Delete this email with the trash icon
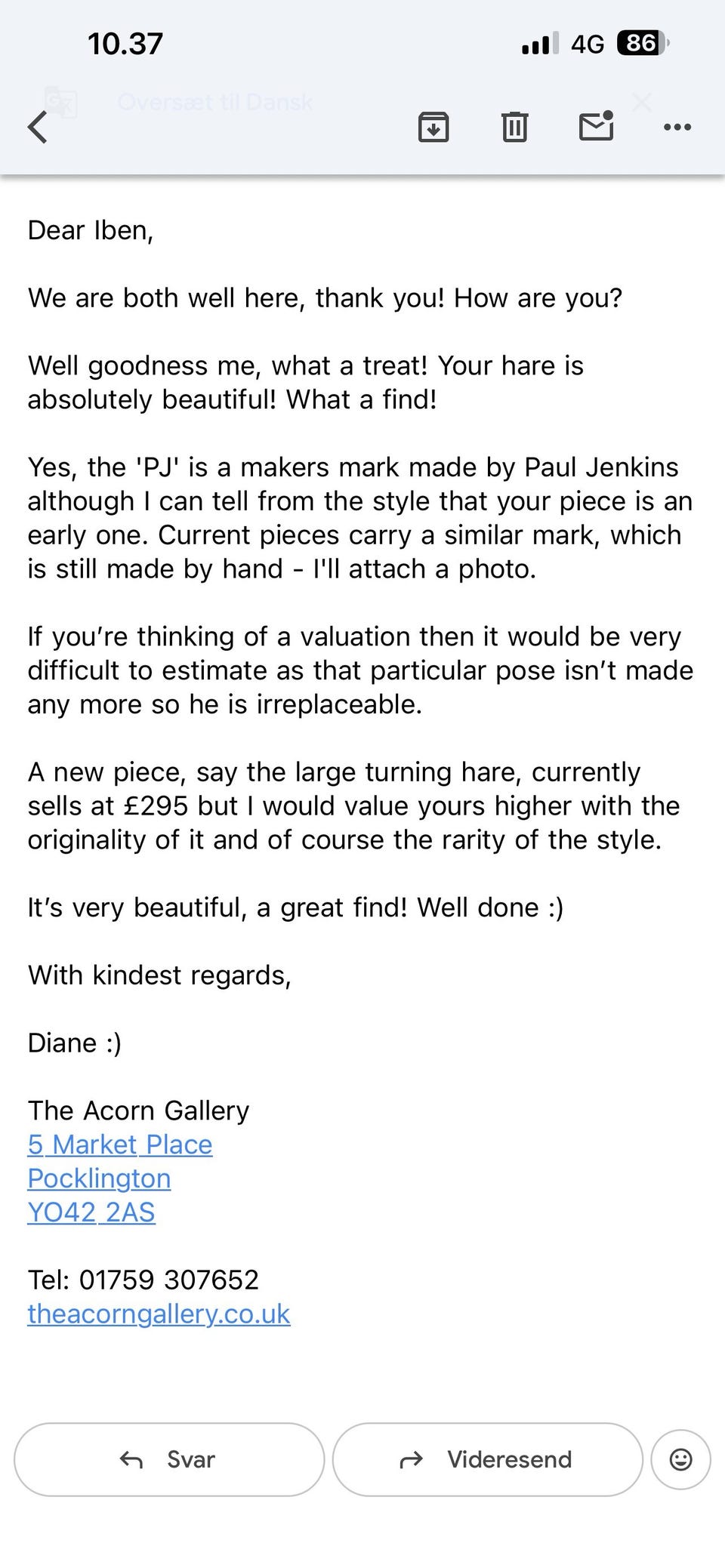 tap(514, 127)
